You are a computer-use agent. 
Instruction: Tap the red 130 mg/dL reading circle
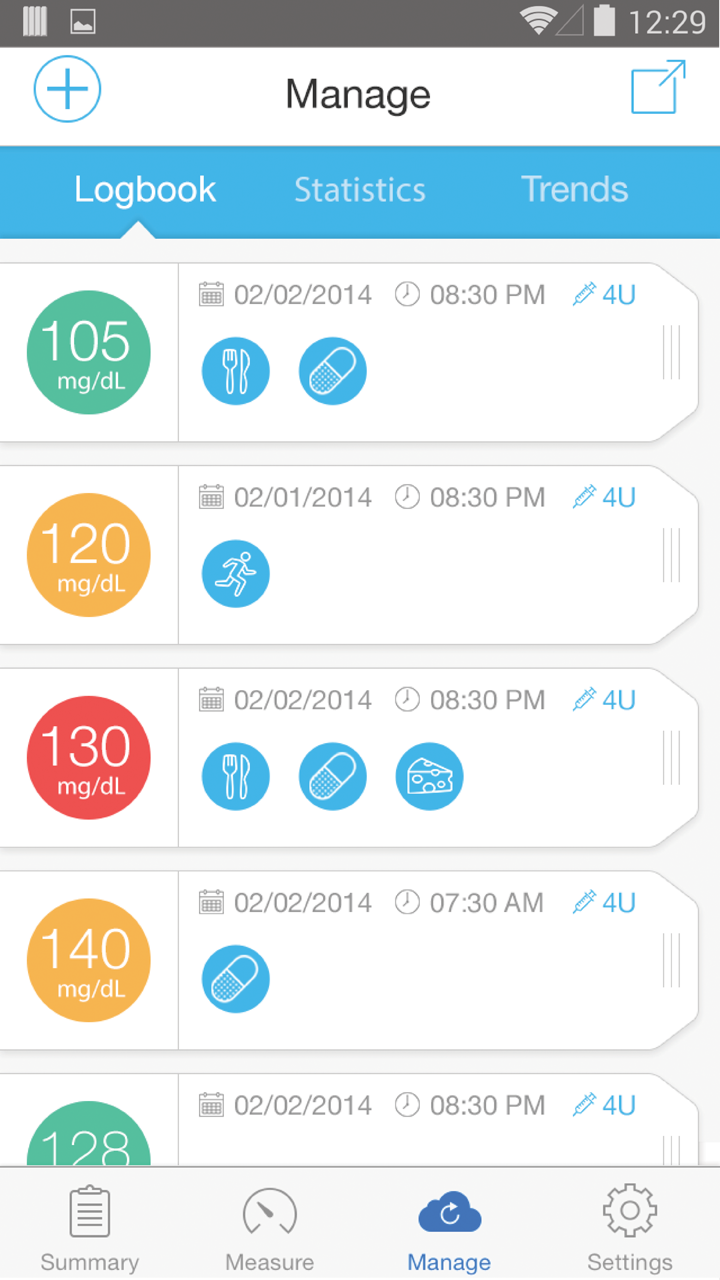click(88, 757)
